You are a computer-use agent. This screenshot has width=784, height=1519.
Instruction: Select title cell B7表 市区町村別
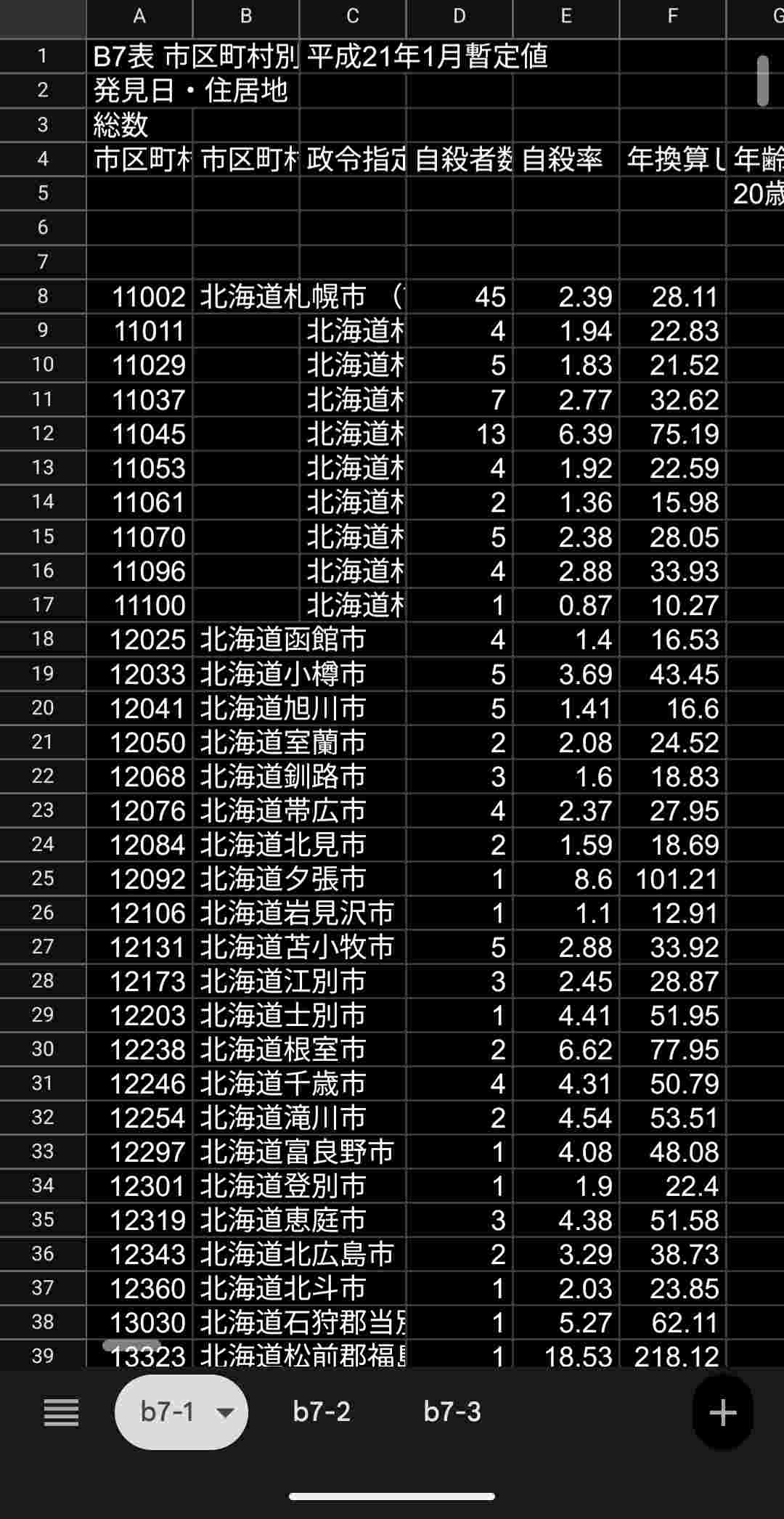(139, 56)
